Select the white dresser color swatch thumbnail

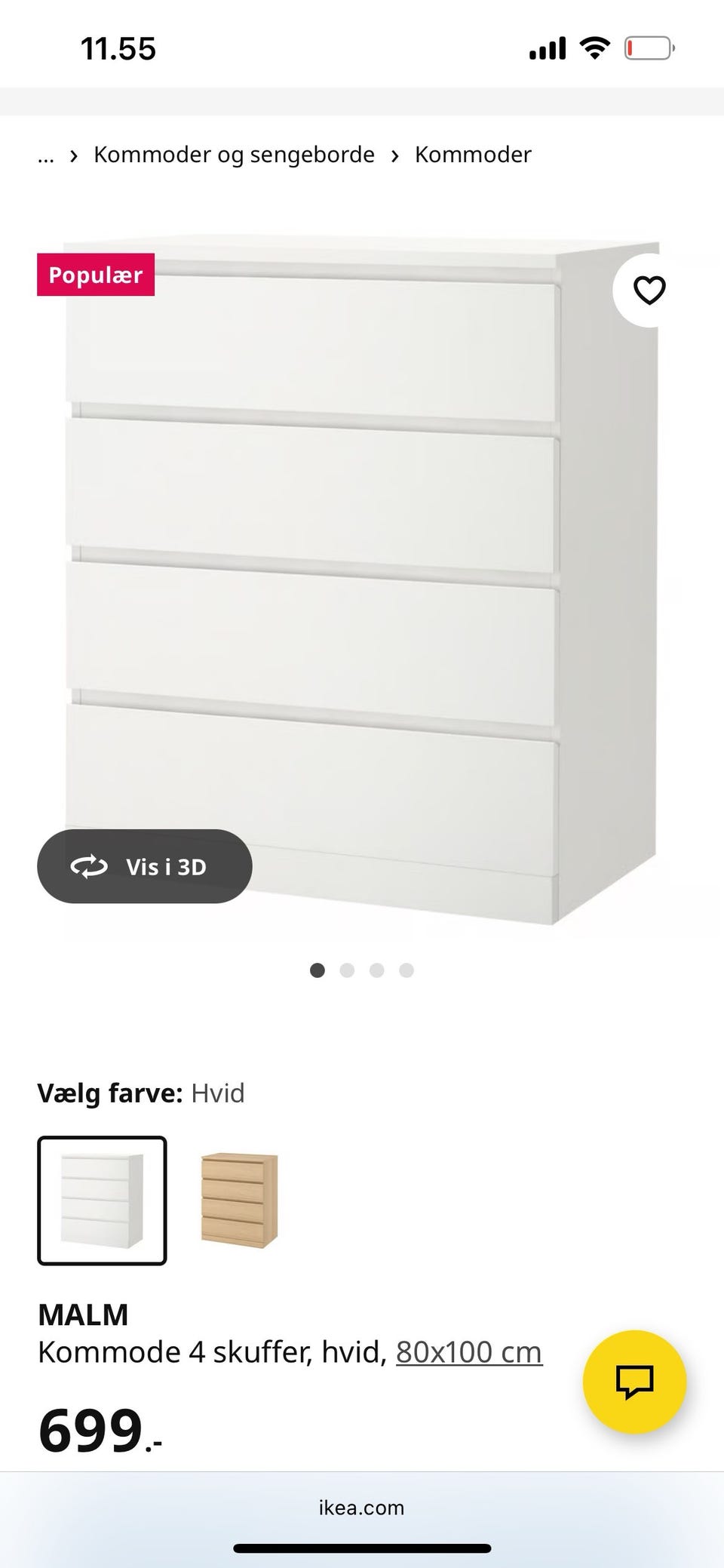tap(103, 1200)
